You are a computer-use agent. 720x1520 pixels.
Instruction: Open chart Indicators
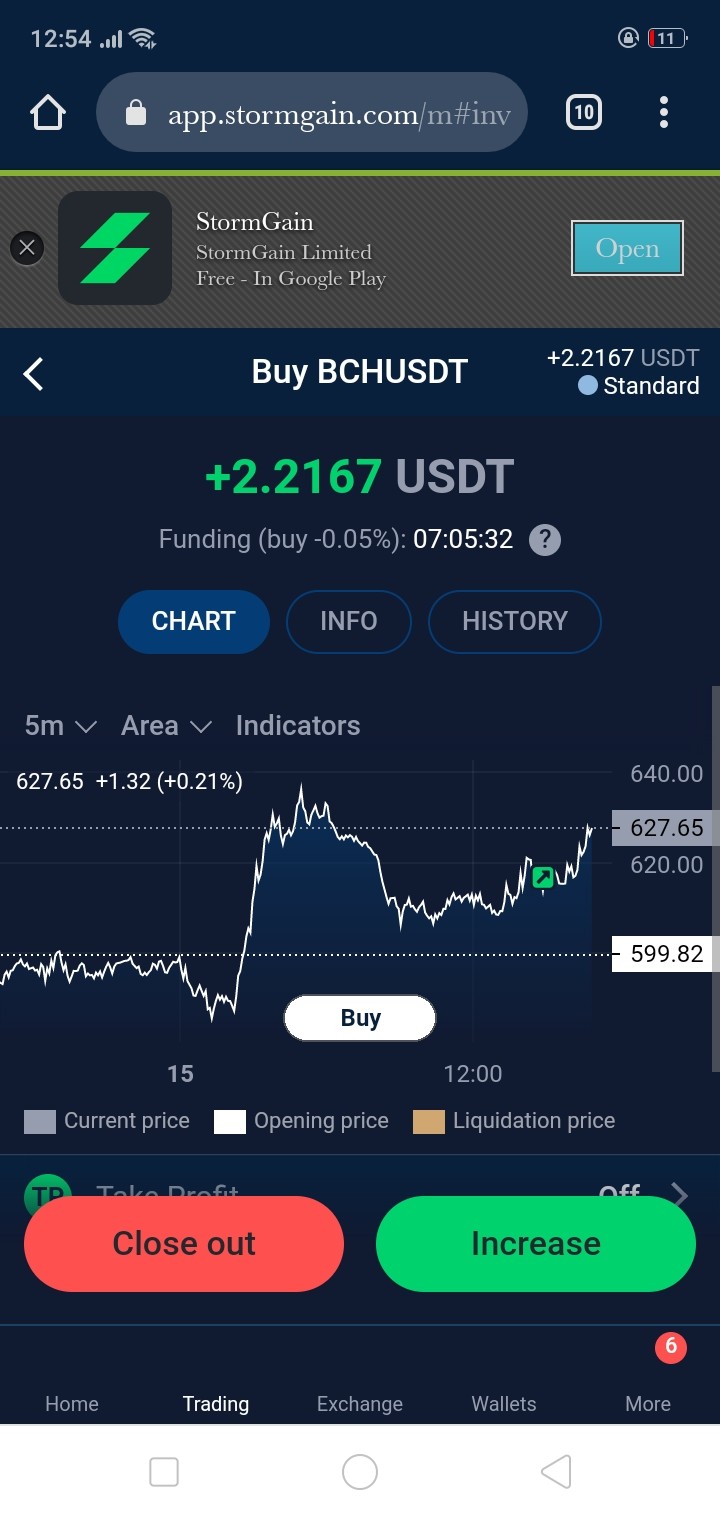click(x=298, y=726)
